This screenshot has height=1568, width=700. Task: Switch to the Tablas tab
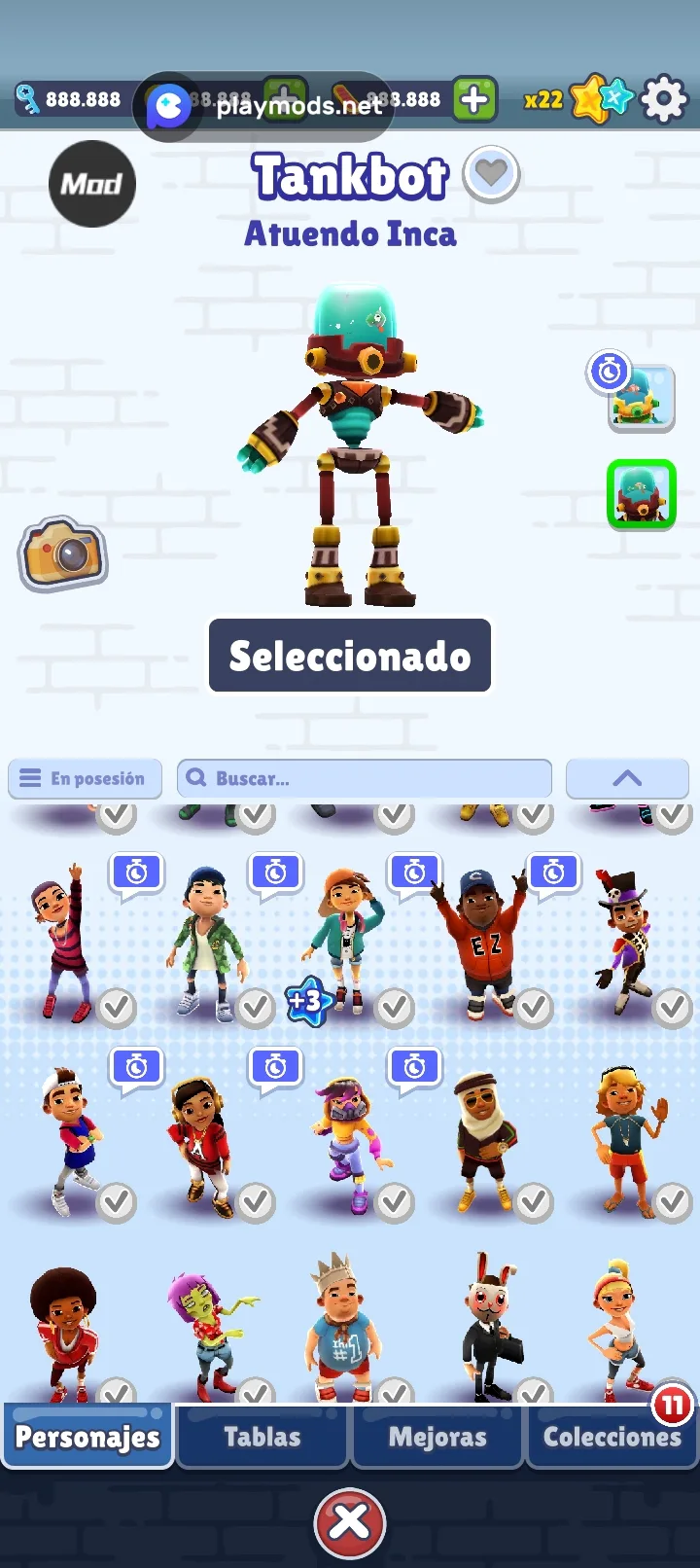point(262,1437)
